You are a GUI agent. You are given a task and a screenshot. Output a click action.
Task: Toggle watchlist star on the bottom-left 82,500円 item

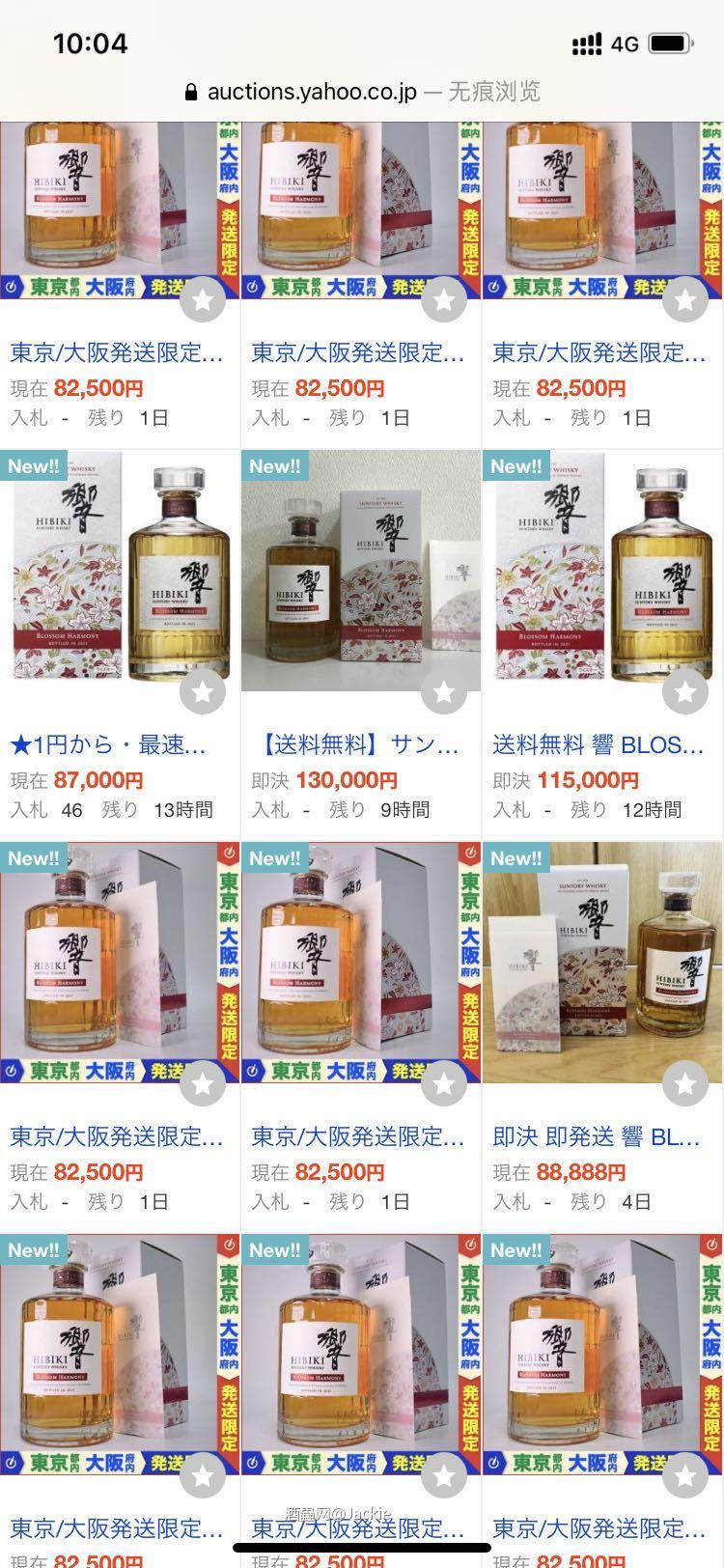coord(203,1476)
